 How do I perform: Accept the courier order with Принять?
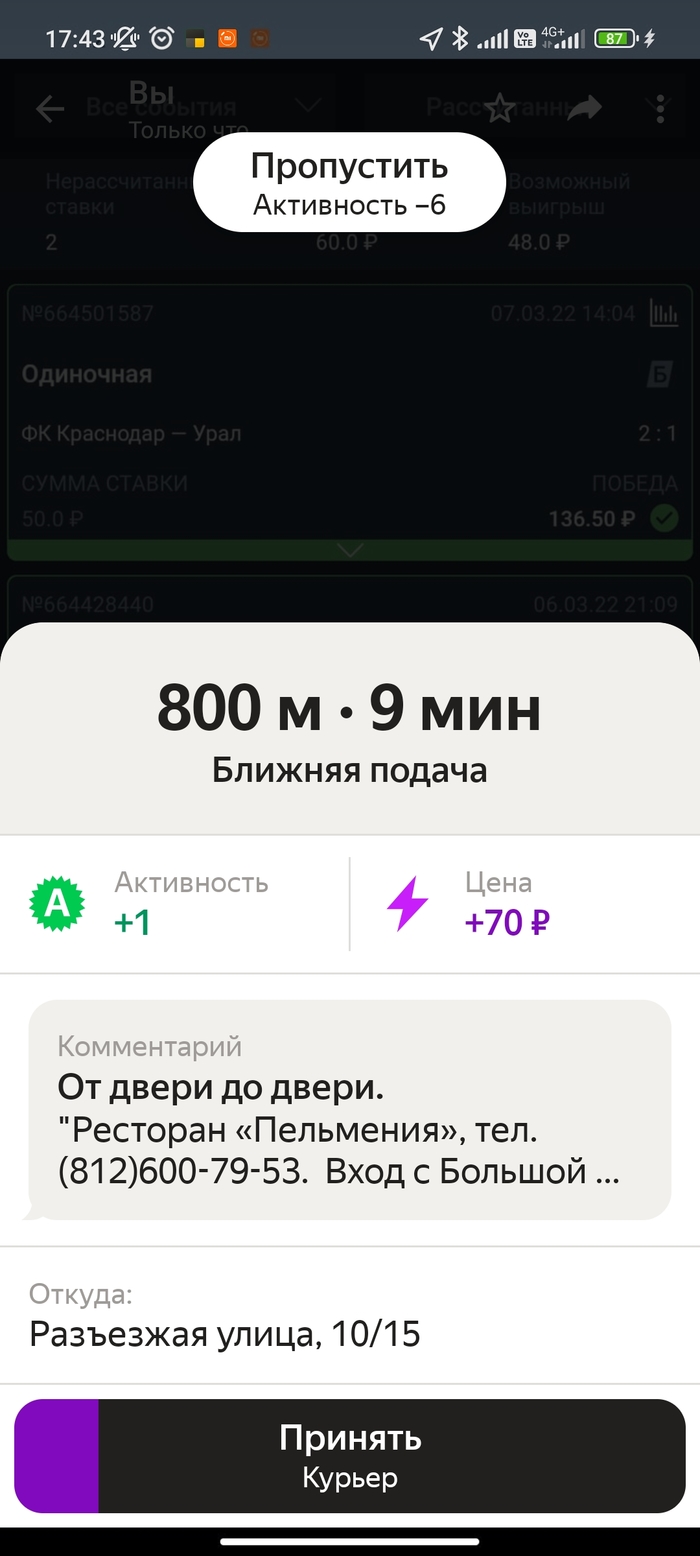point(350,1455)
